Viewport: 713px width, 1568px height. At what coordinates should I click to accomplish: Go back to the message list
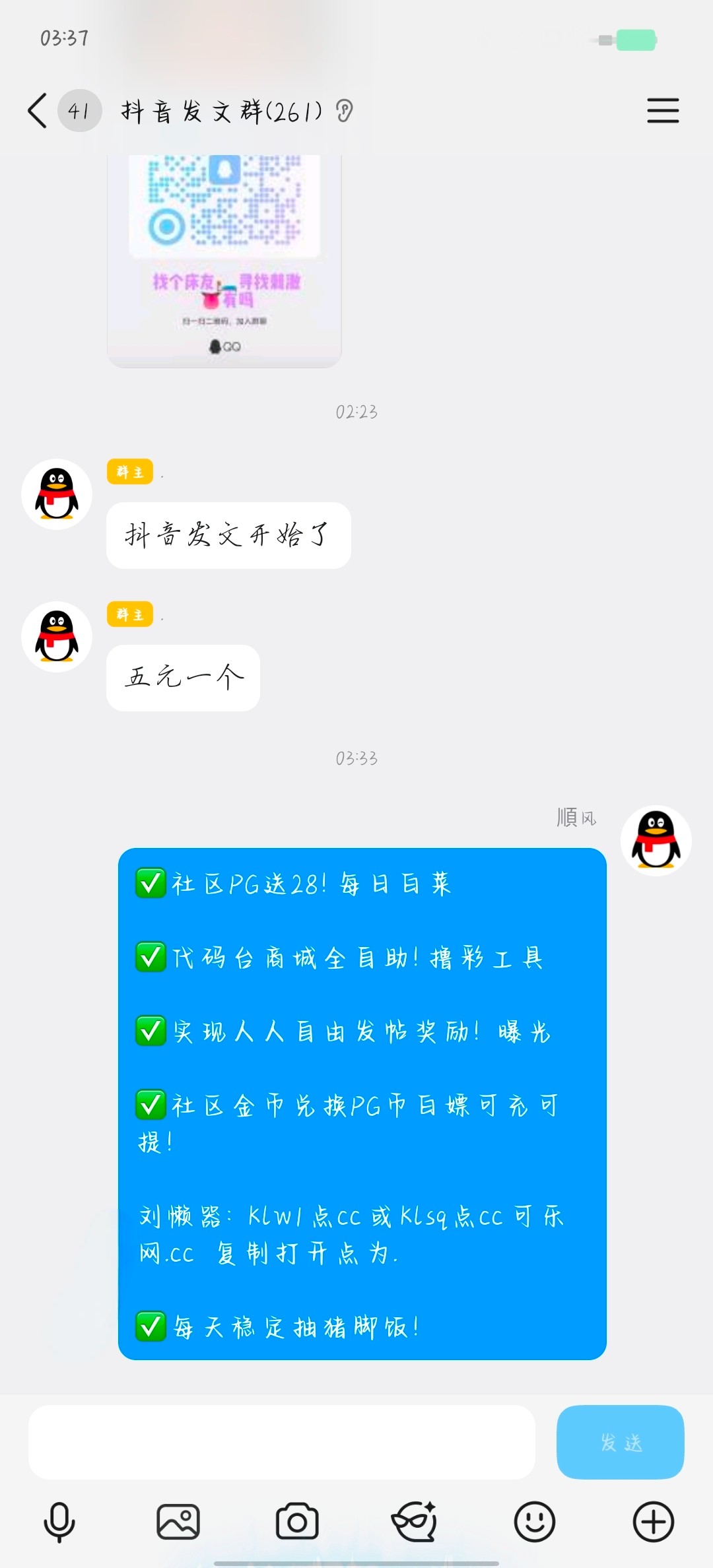(x=38, y=110)
